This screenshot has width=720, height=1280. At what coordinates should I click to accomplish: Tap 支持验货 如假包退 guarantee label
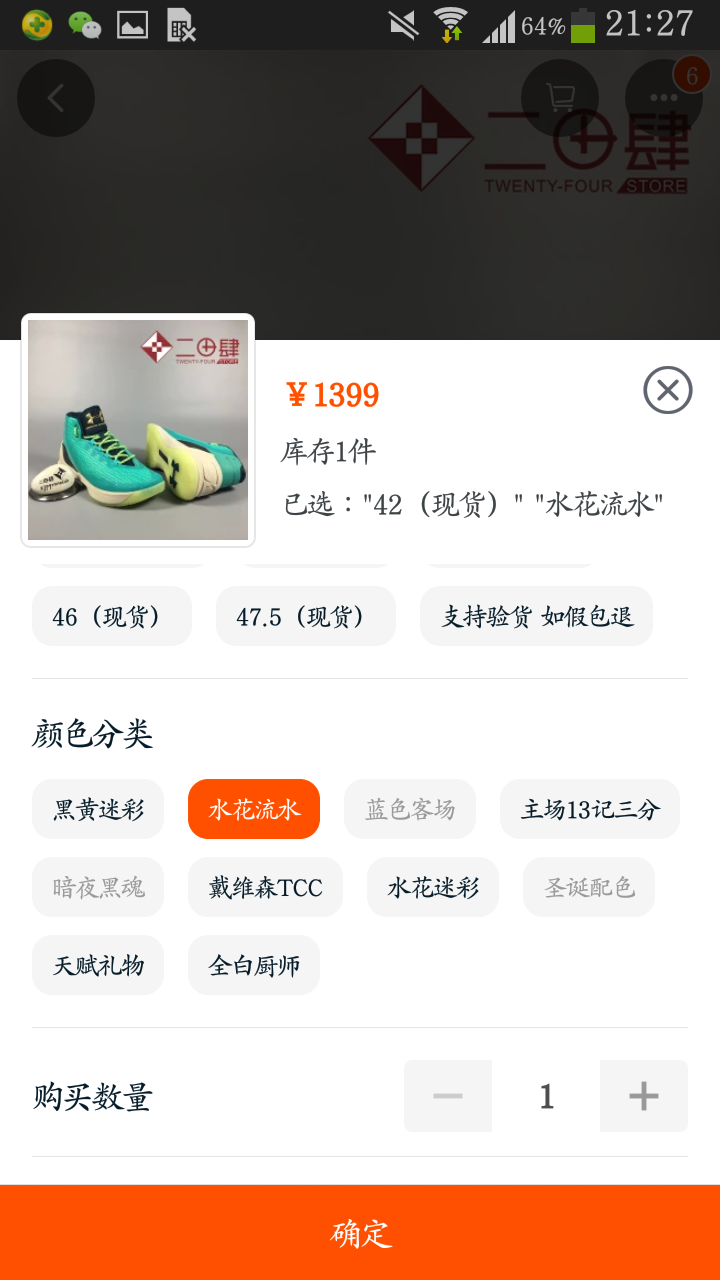click(x=536, y=616)
